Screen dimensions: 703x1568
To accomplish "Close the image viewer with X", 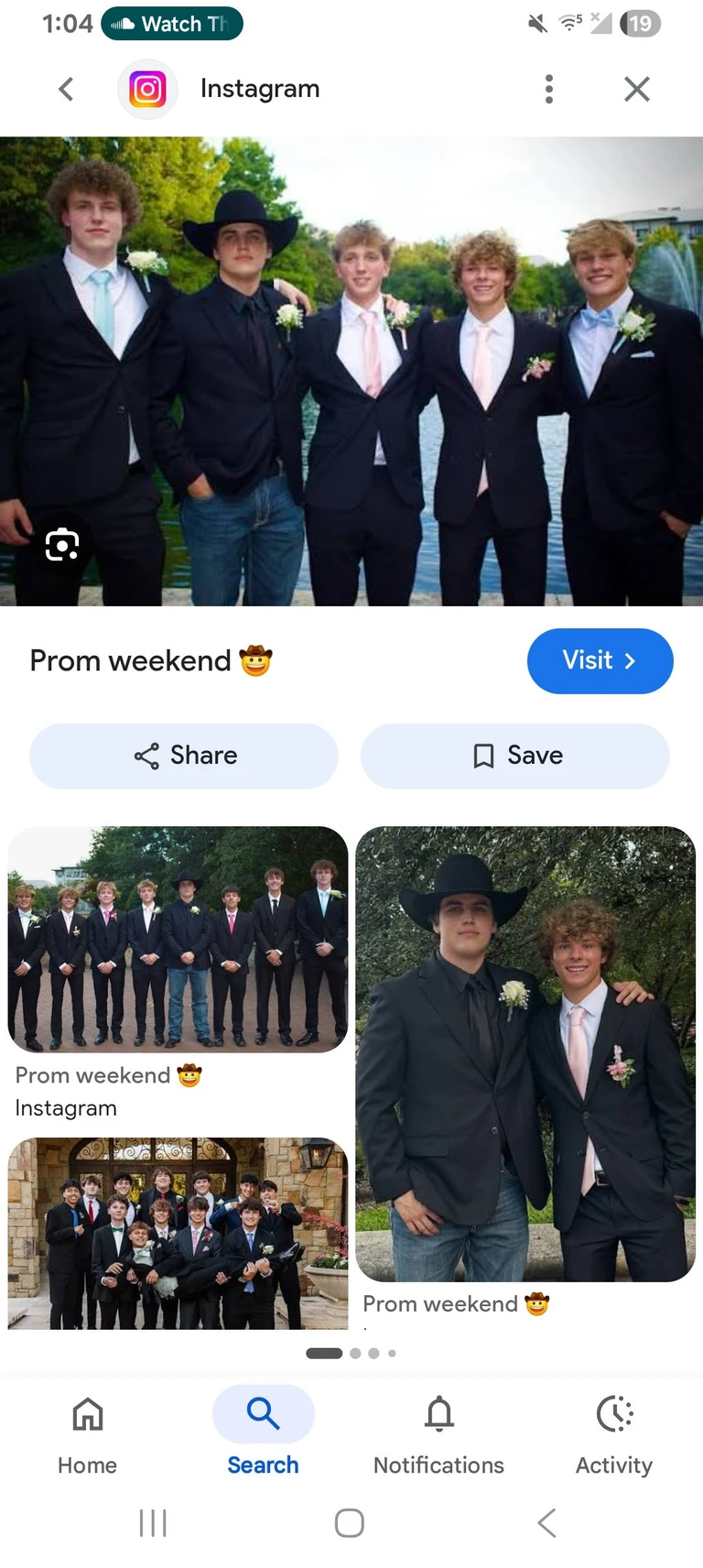I will (637, 89).
